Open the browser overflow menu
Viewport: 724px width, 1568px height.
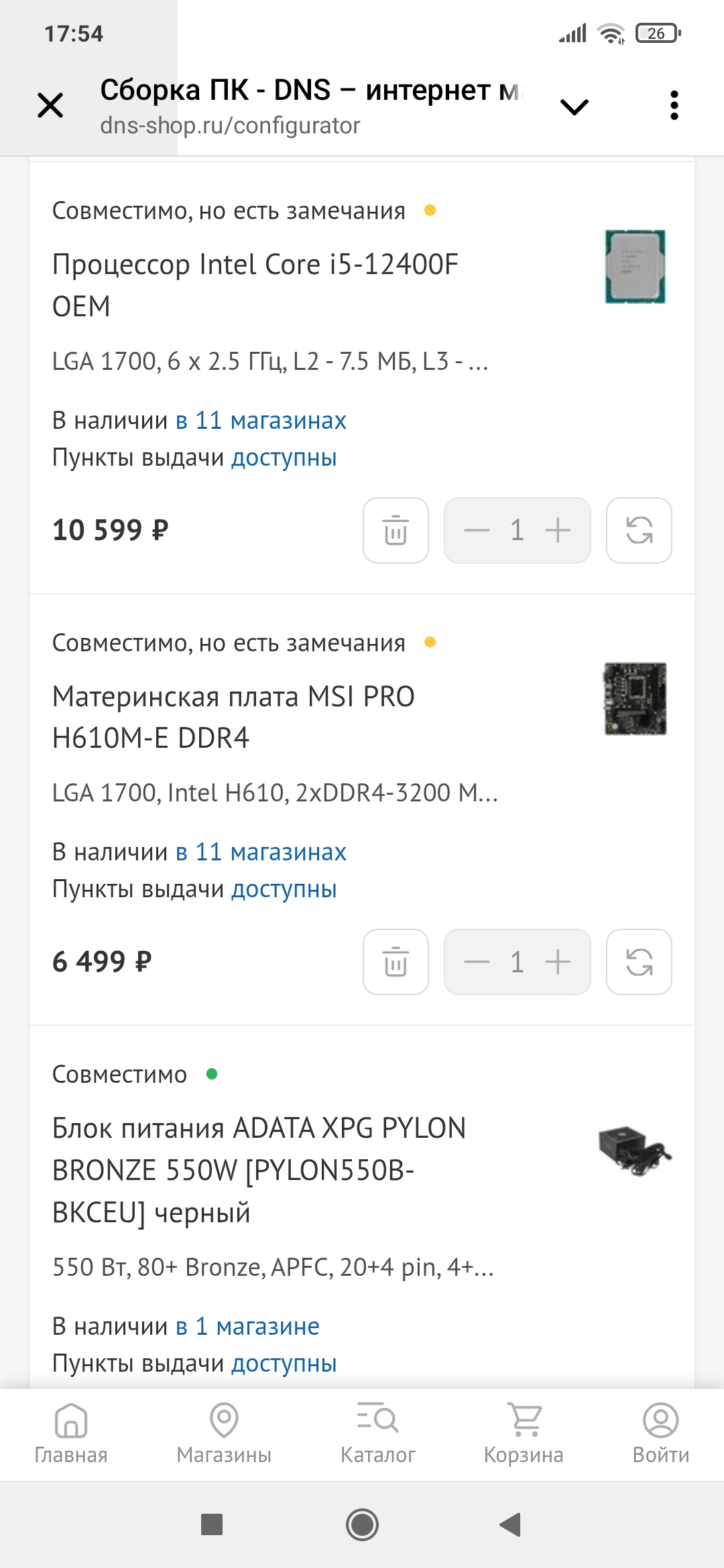674,105
